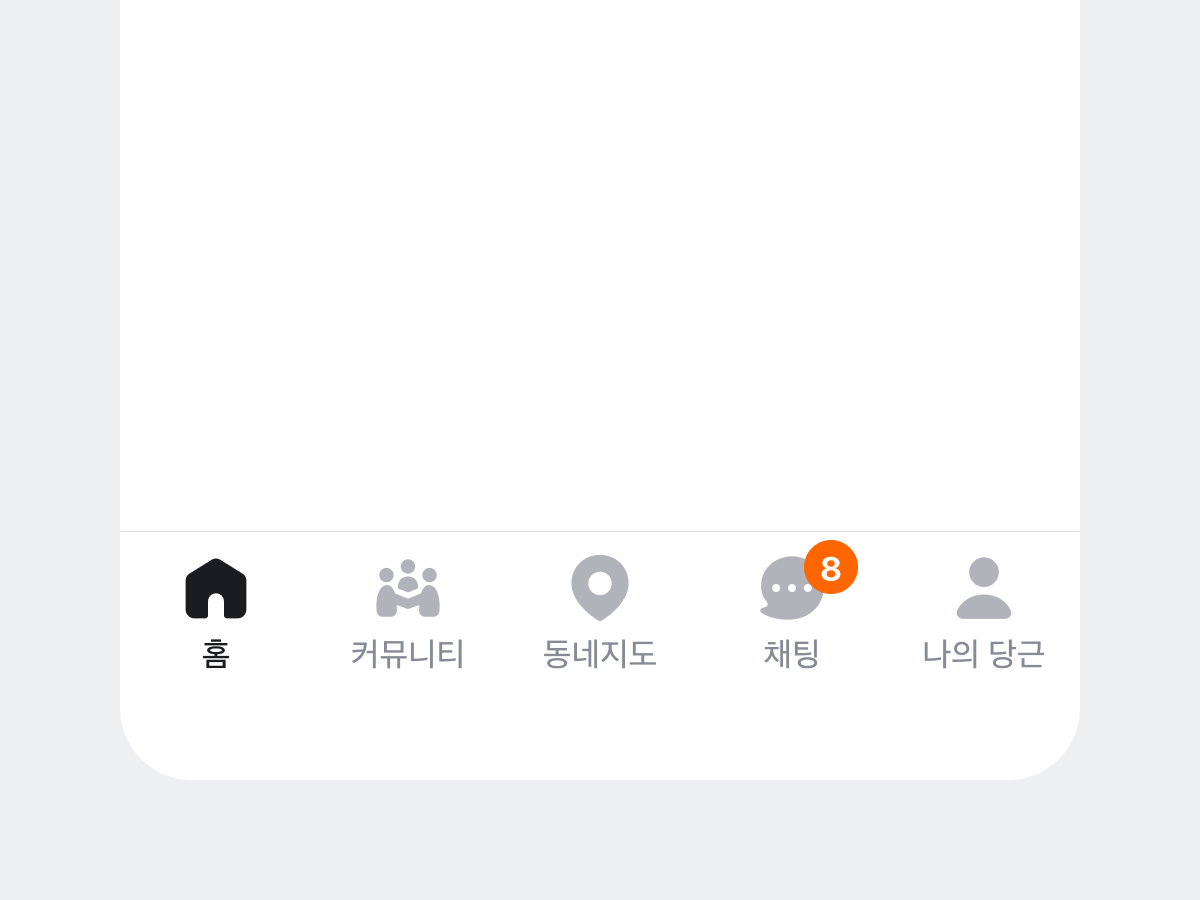Go to the 동네지도 tab
Viewport: 1200px width, 900px height.
(600, 611)
